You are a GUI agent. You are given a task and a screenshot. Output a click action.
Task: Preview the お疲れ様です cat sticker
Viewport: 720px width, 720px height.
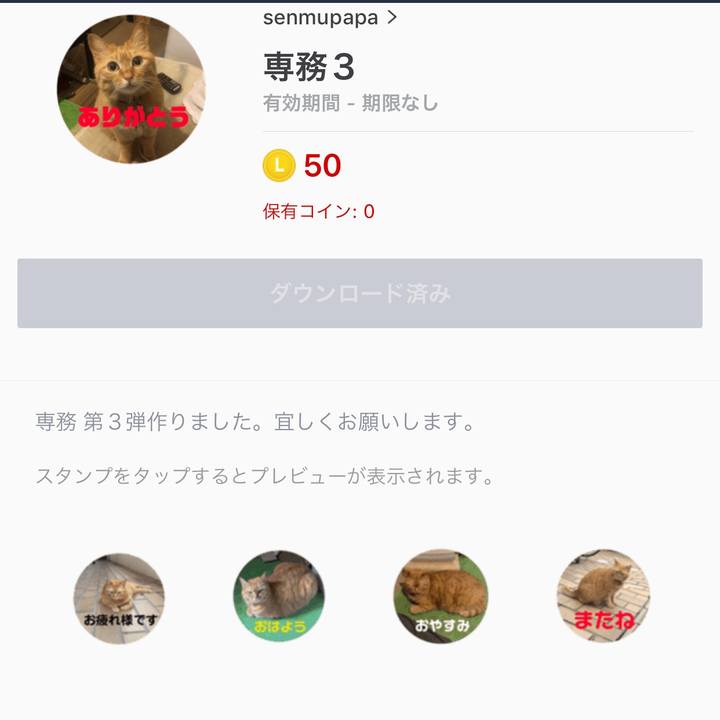(119, 598)
